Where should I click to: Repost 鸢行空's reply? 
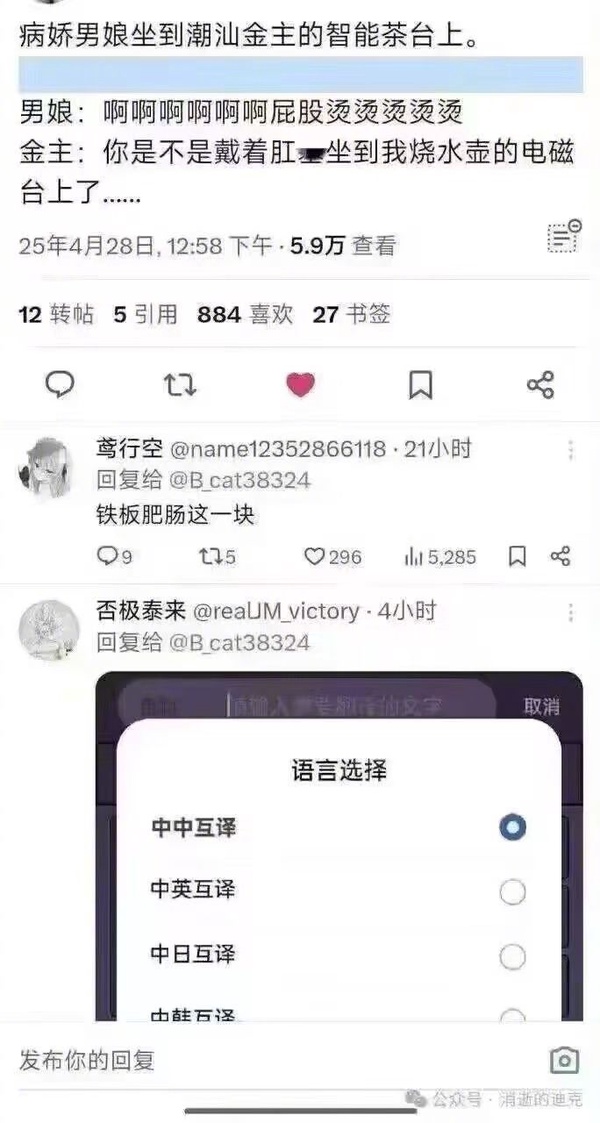217,557
